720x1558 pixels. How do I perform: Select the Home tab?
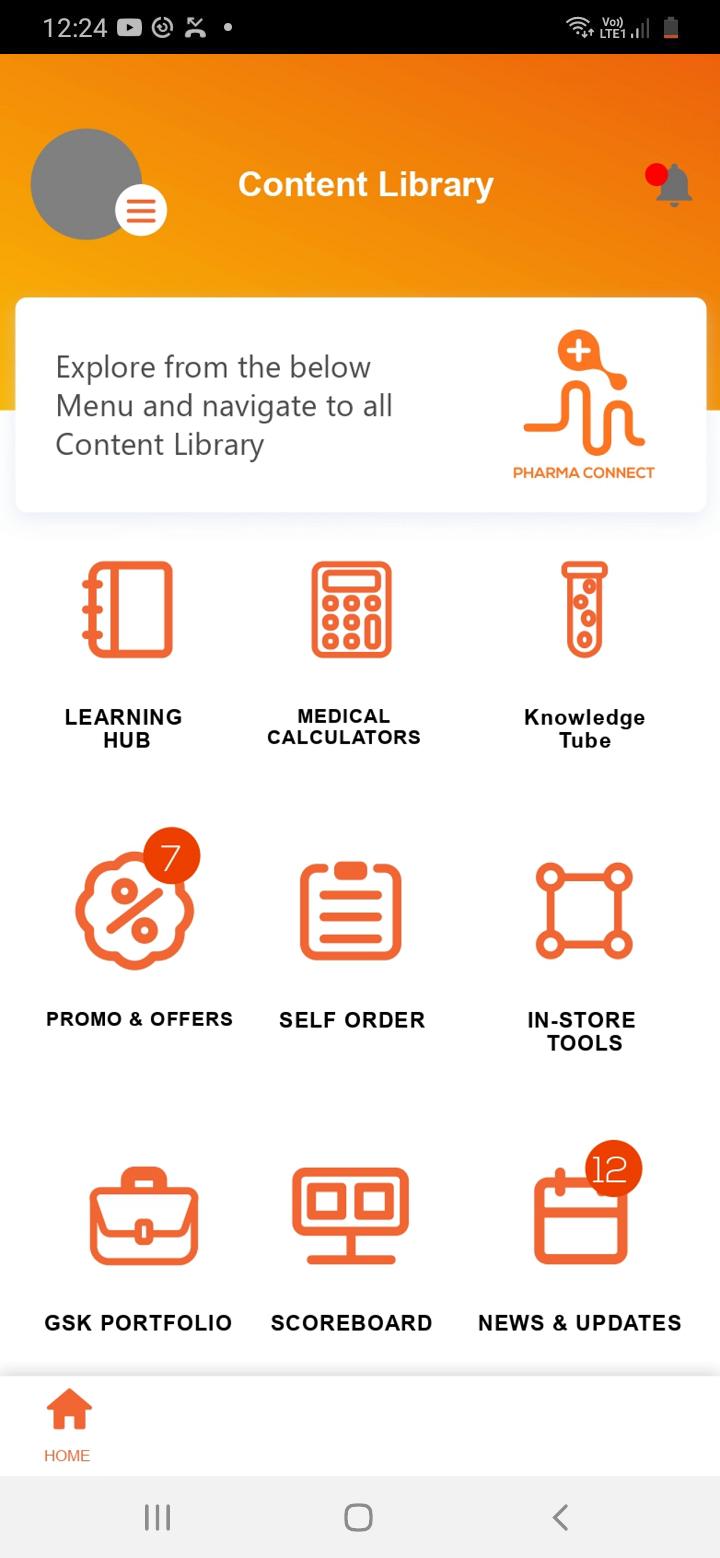(68, 1424)
